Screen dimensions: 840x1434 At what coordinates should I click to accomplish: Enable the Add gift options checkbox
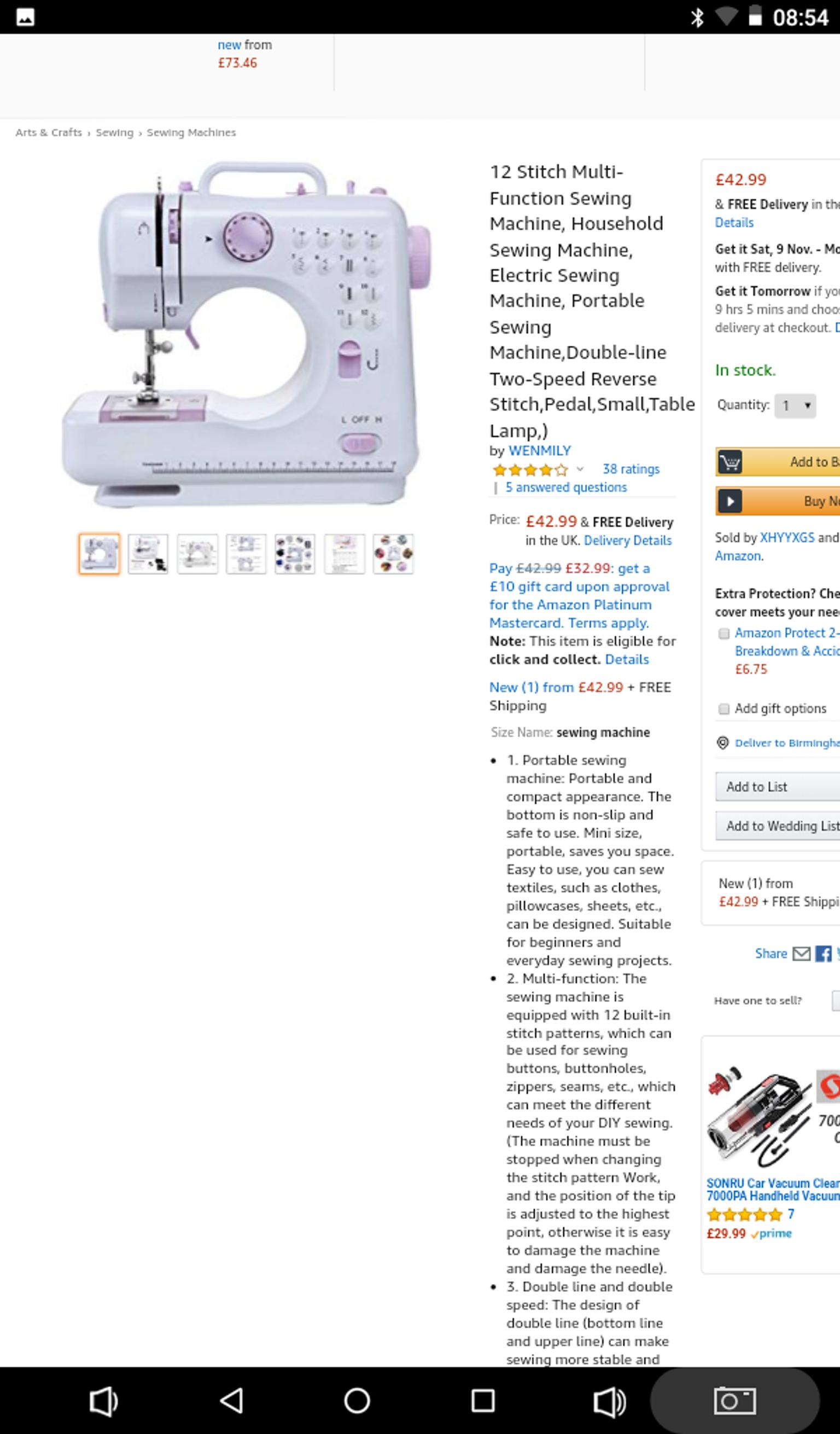point(725,709)
